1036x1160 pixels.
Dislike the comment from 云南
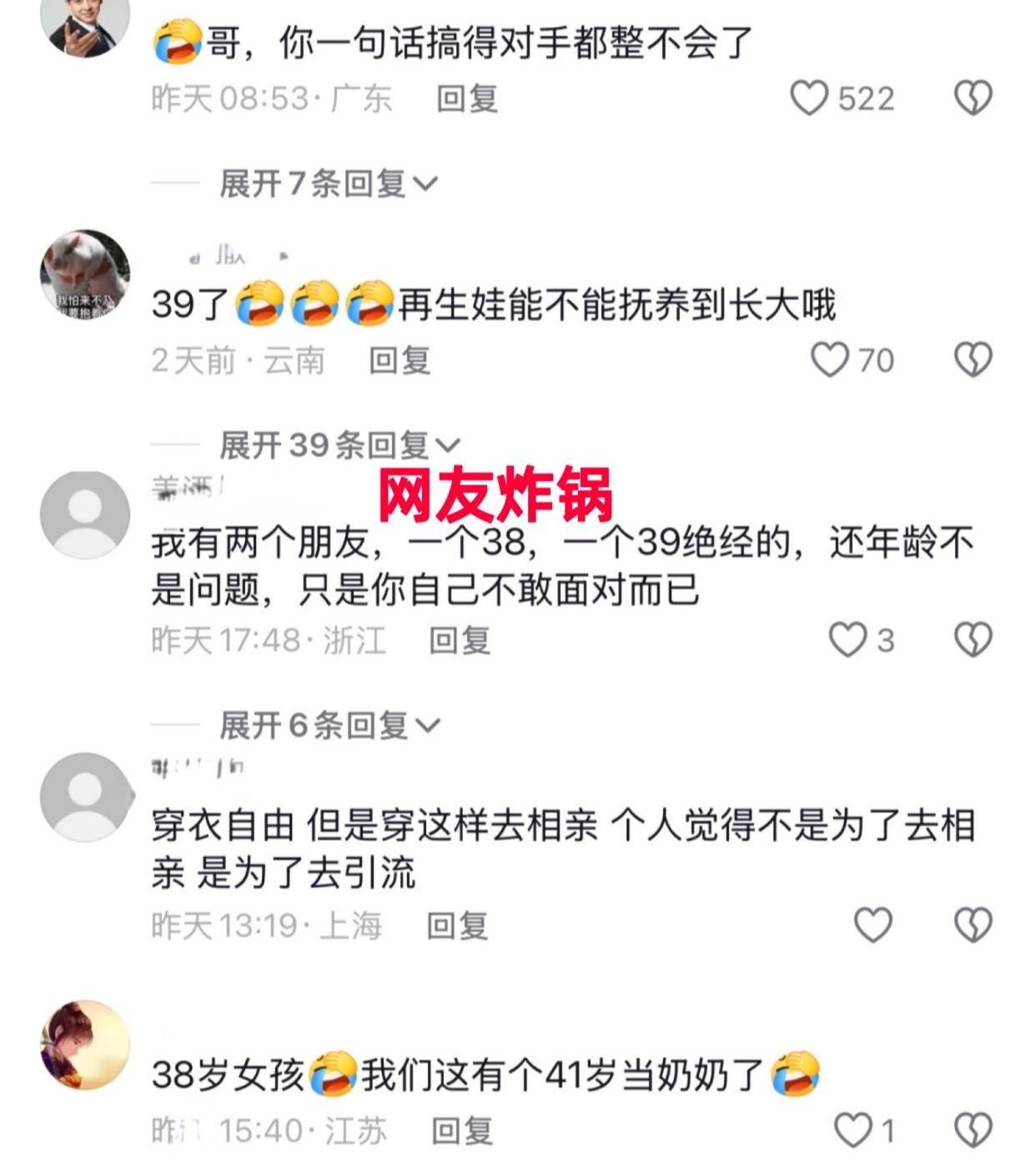[x=973, y=360]
